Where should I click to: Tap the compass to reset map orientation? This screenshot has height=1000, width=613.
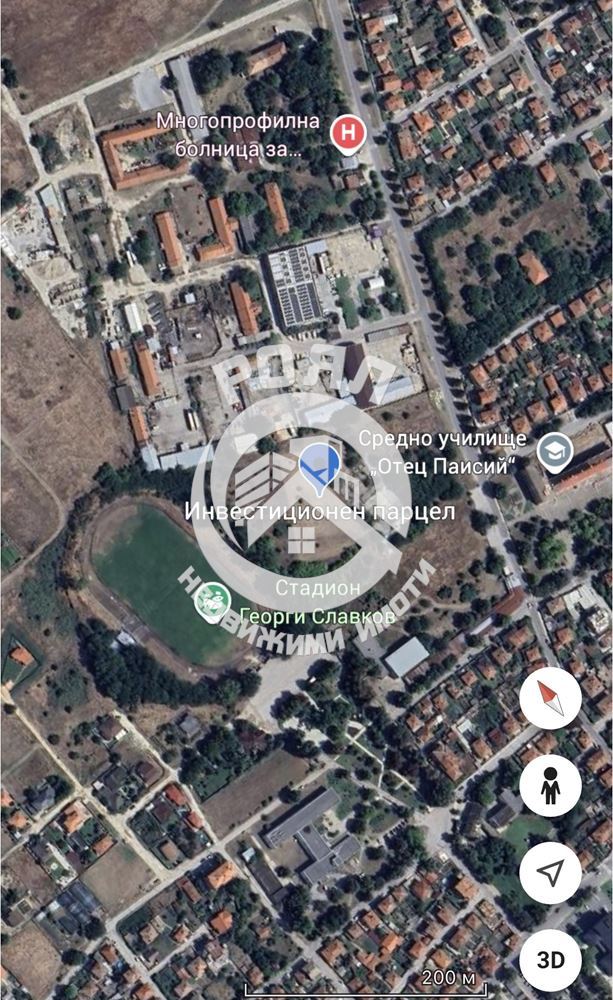coord(550,698)
